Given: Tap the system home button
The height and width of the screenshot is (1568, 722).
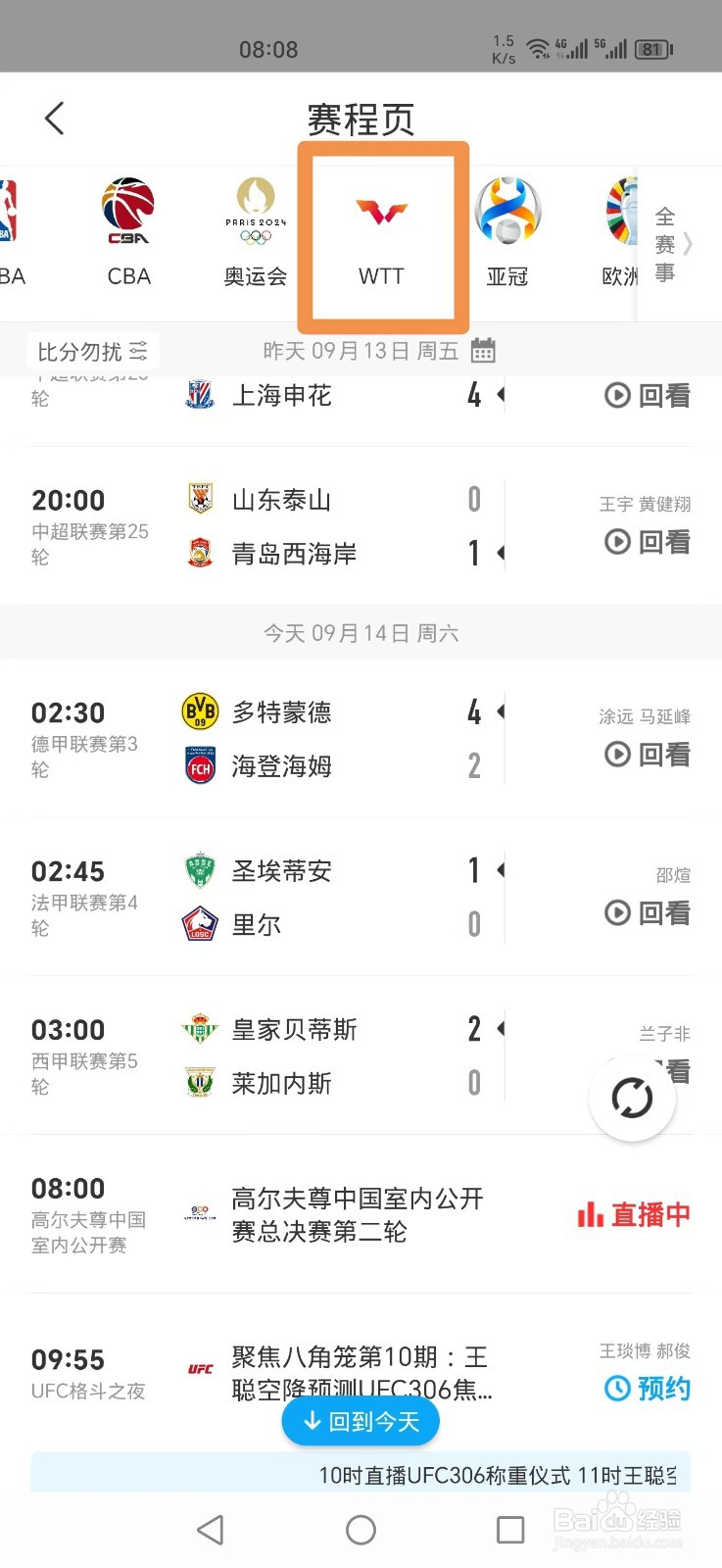Looking at the screenshot, I should tap(361, 1530).
